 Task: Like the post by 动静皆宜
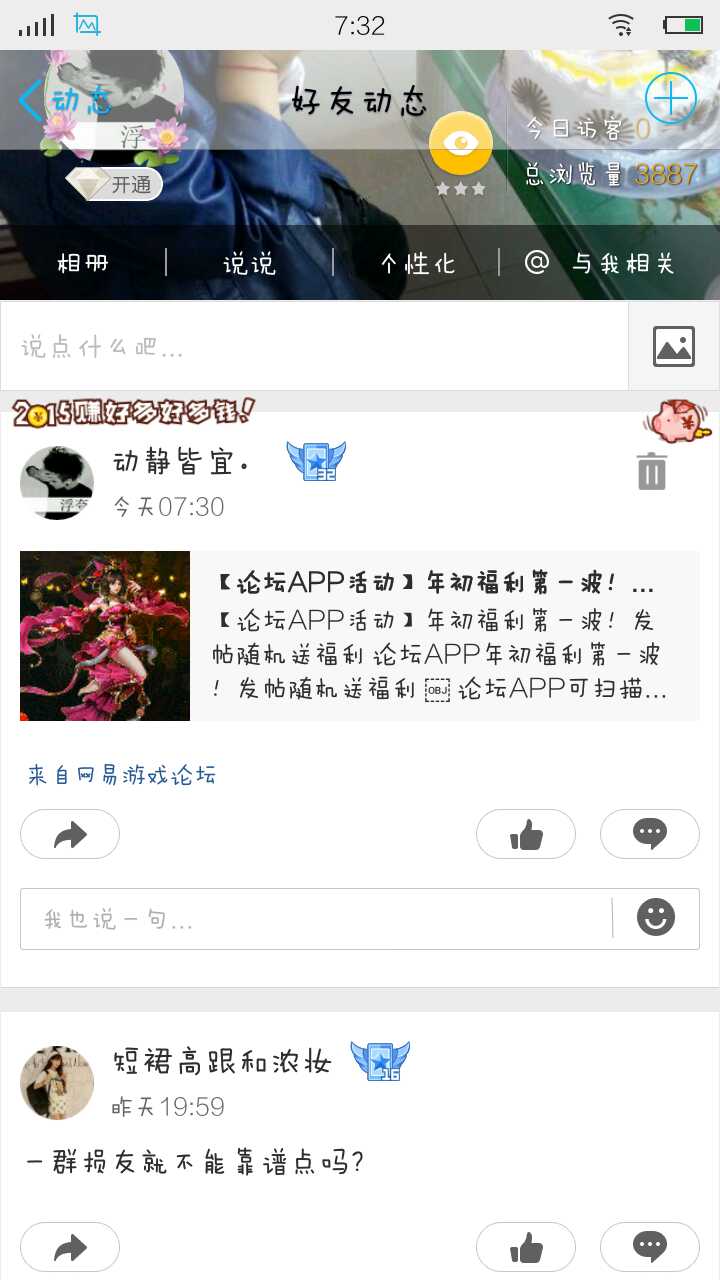click(x=526, y=834)
